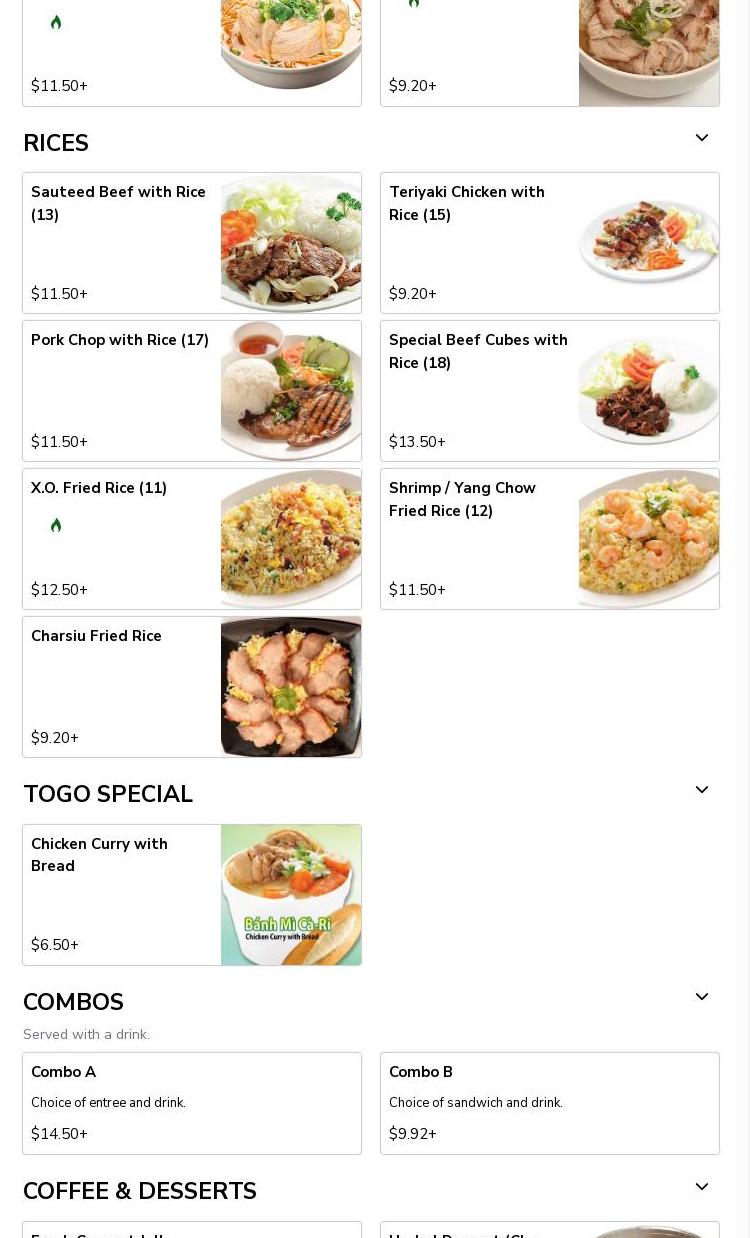This screenshot has height=1238, width=750.
Task: Open X.O. Fried Rice item
Action: pos(192,539)
